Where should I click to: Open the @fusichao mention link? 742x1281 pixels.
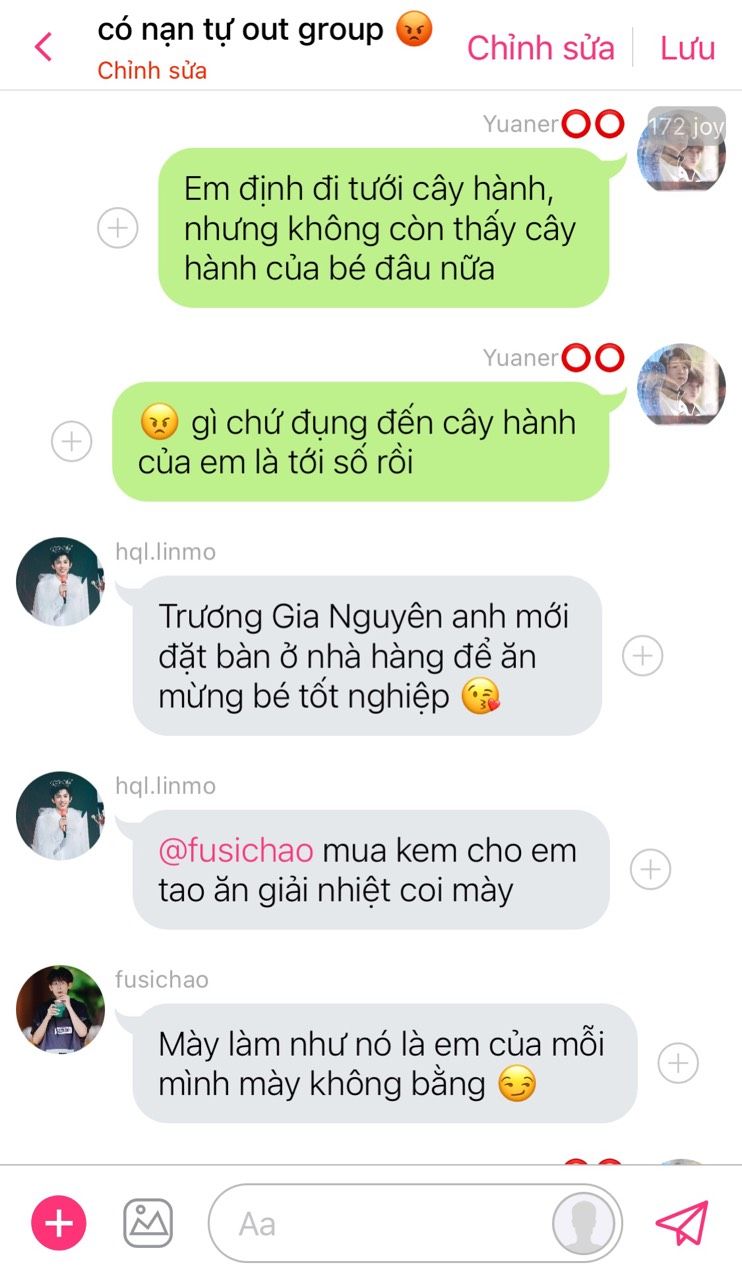(236, 851)
